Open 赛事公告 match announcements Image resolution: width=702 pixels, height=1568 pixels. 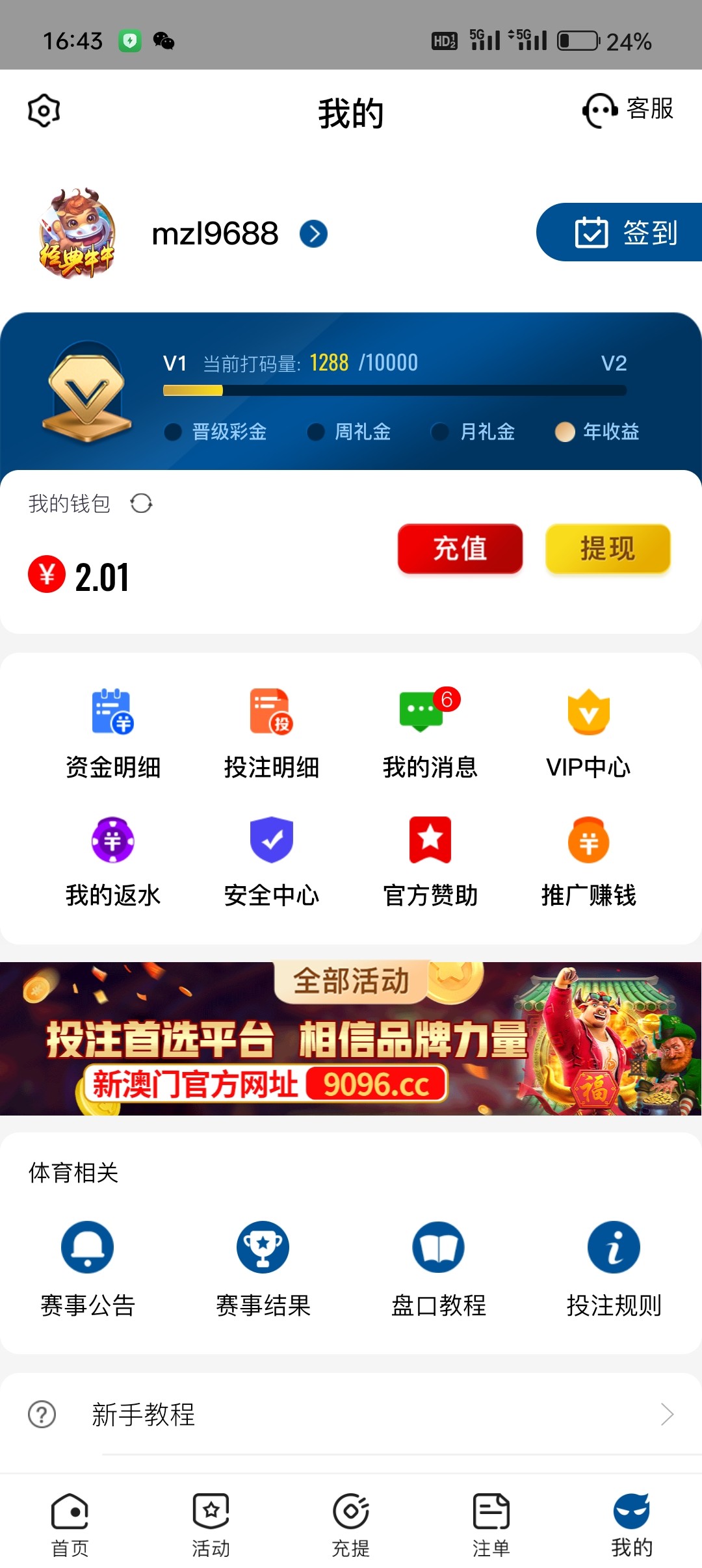click(86, 1268)
